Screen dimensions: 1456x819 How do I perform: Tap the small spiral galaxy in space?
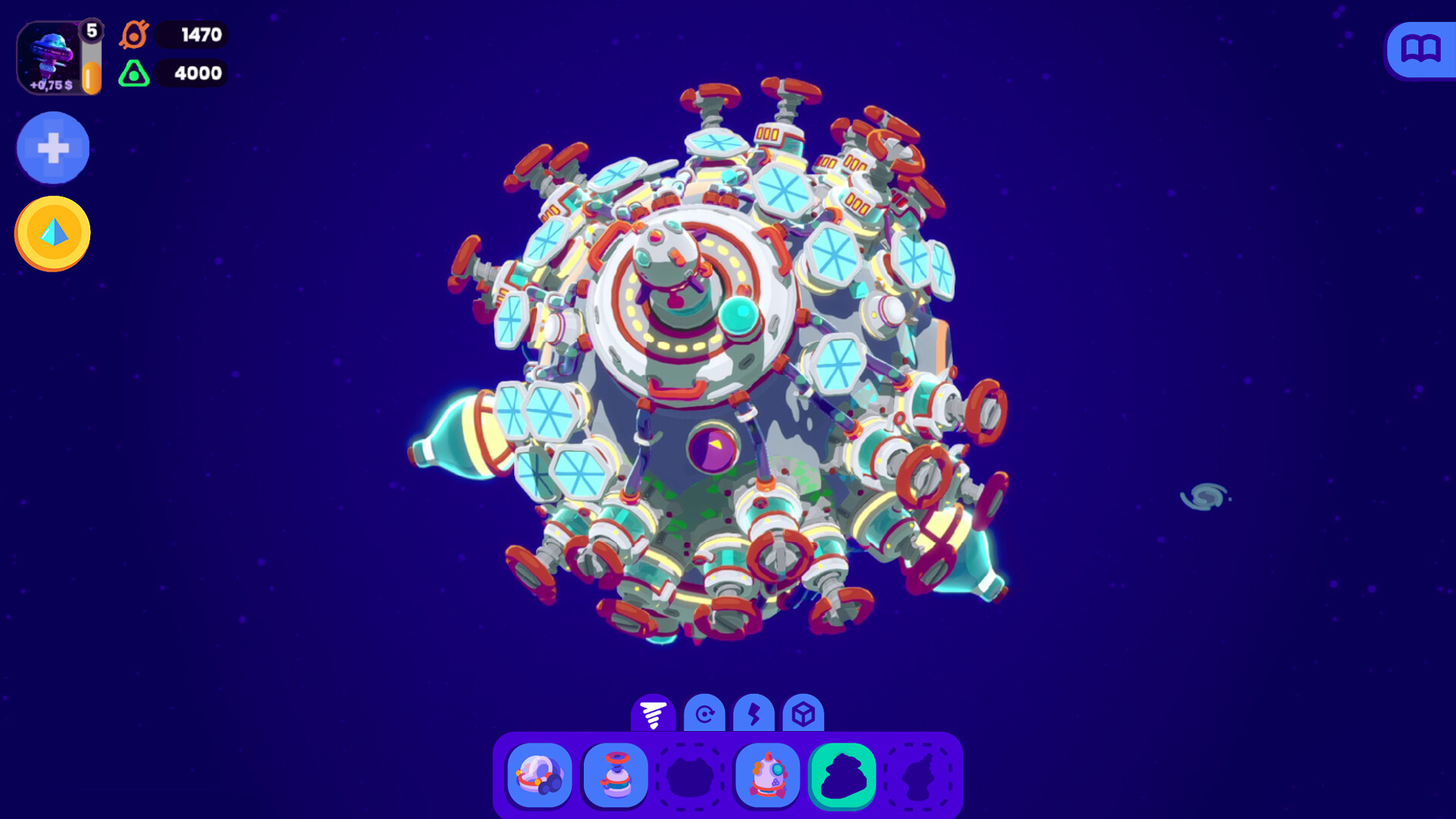point(1204,497)
